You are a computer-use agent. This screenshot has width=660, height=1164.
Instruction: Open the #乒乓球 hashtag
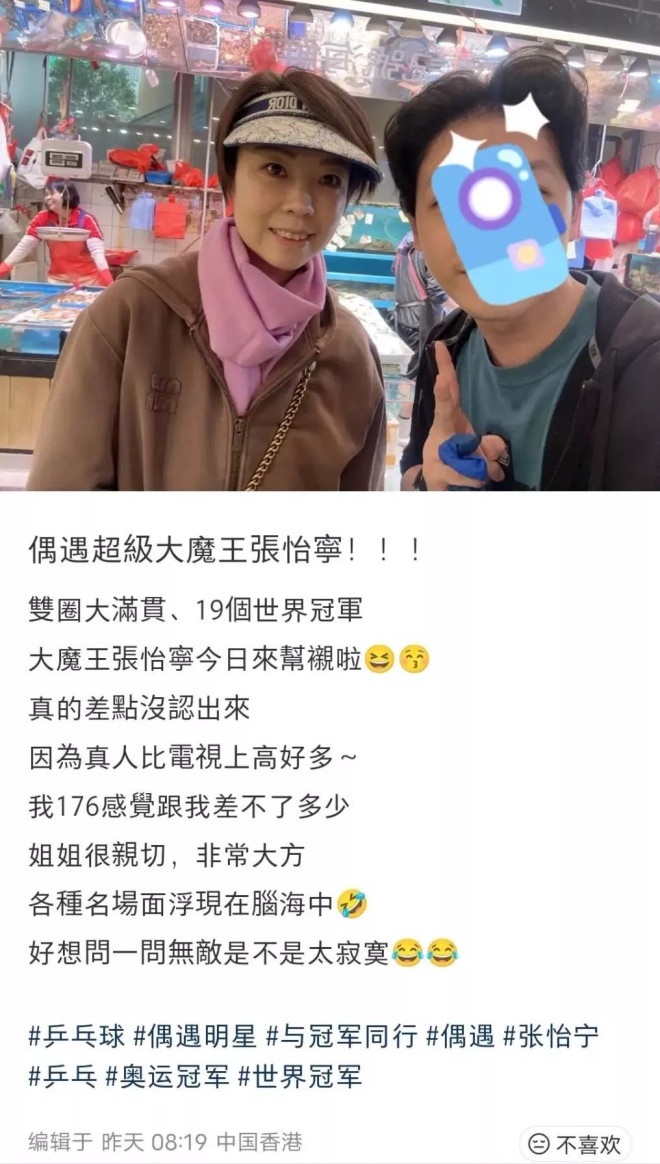76,1036
